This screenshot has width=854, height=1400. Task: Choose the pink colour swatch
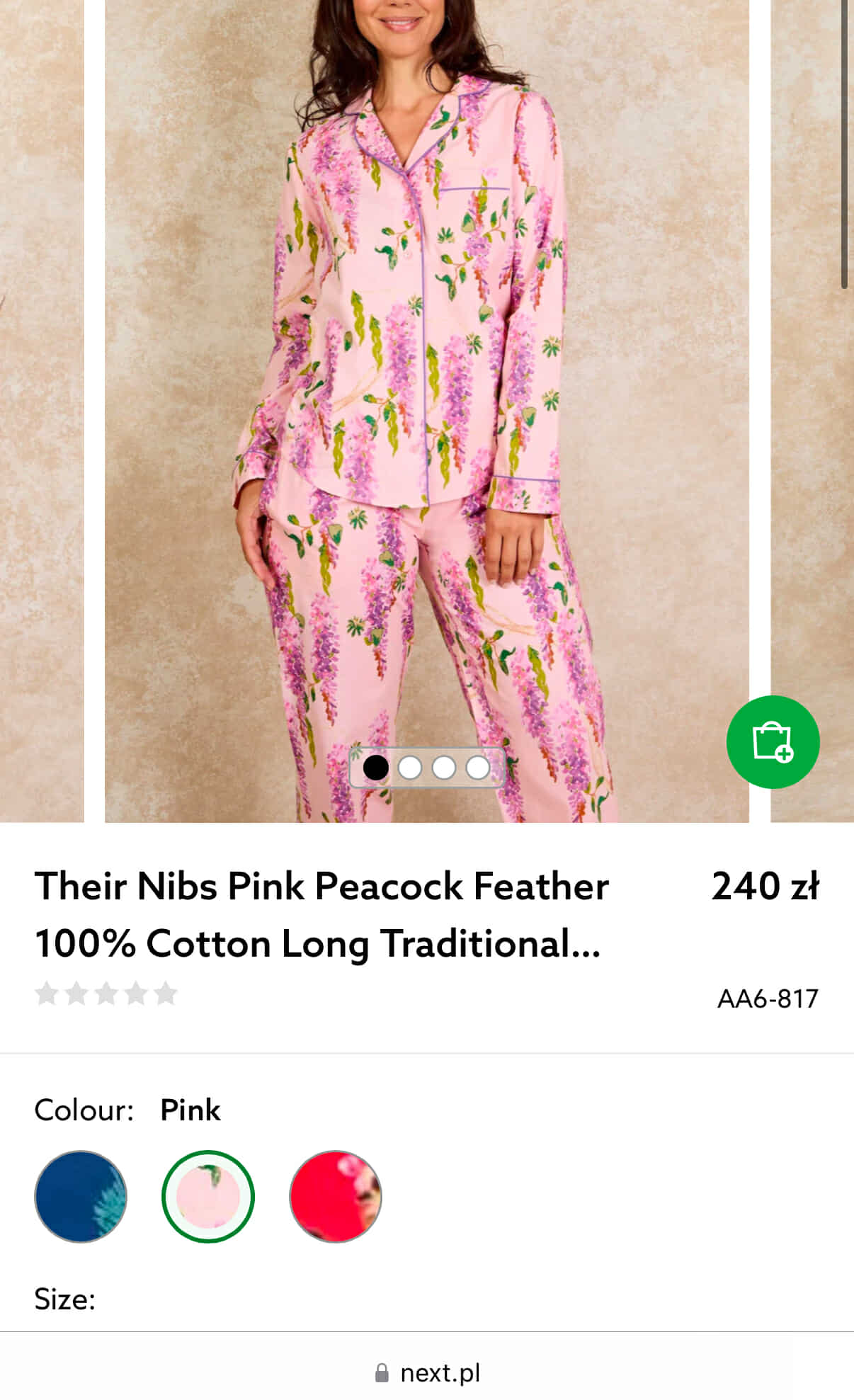(x=208, y=1196)
